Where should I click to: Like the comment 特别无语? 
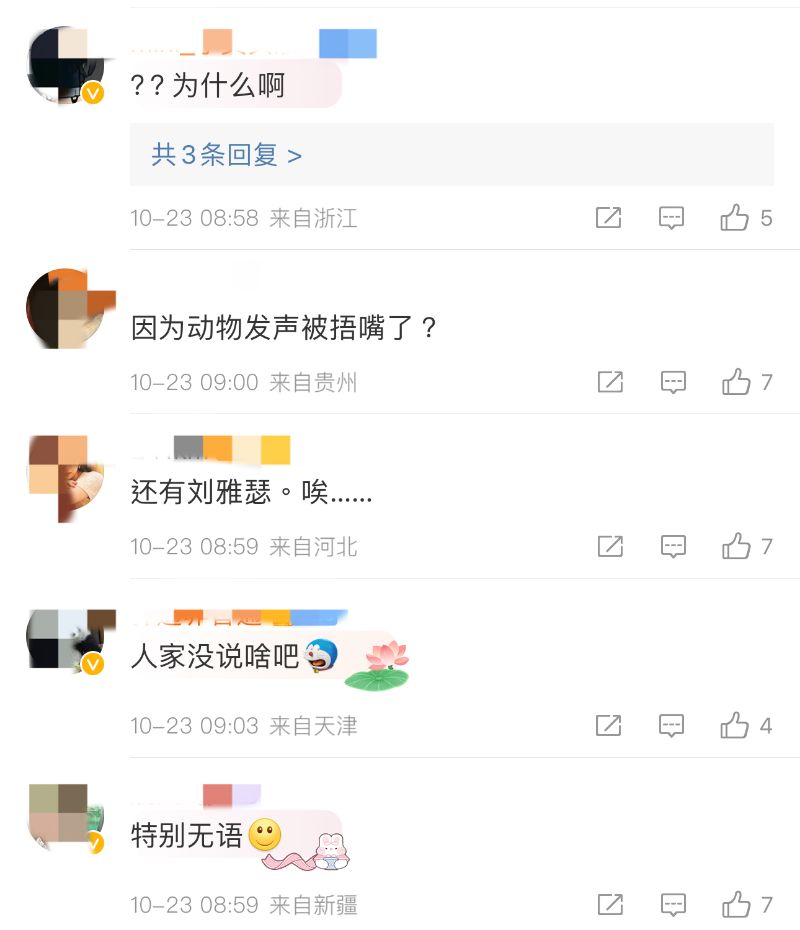click(x=736, y=905)
